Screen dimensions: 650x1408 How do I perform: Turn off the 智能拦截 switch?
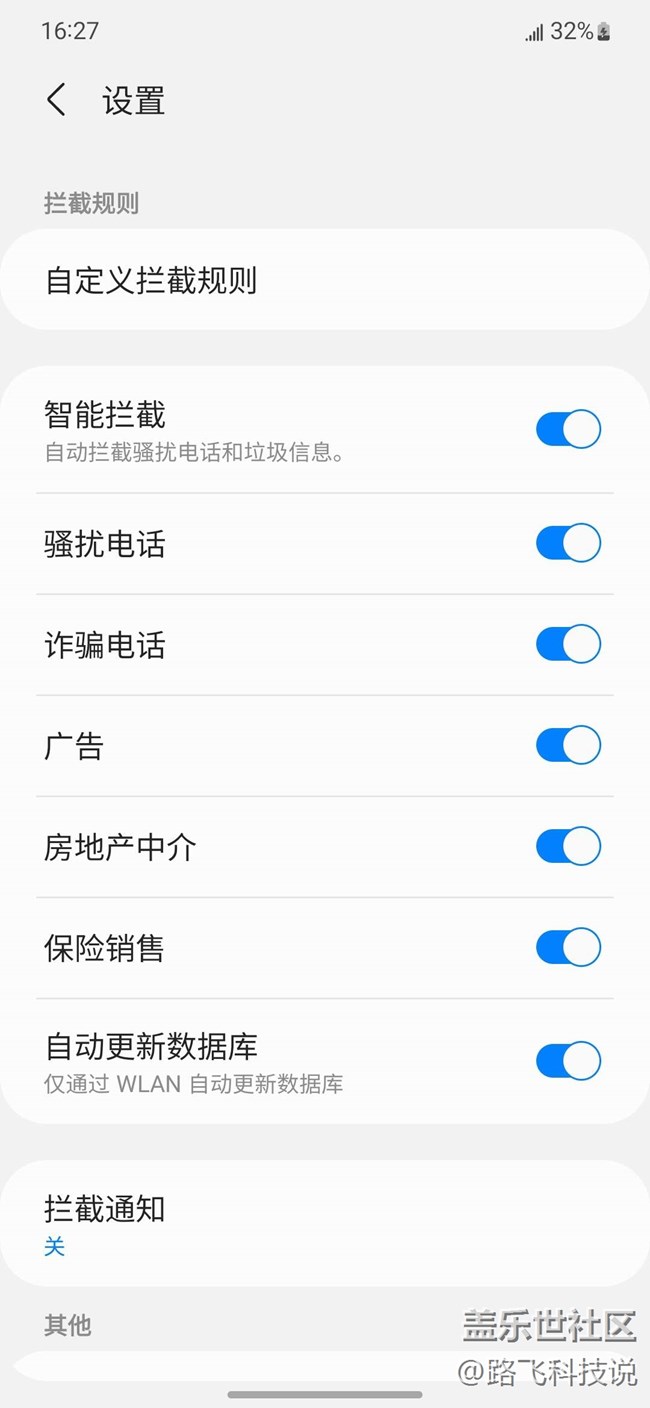click(568, 430)
